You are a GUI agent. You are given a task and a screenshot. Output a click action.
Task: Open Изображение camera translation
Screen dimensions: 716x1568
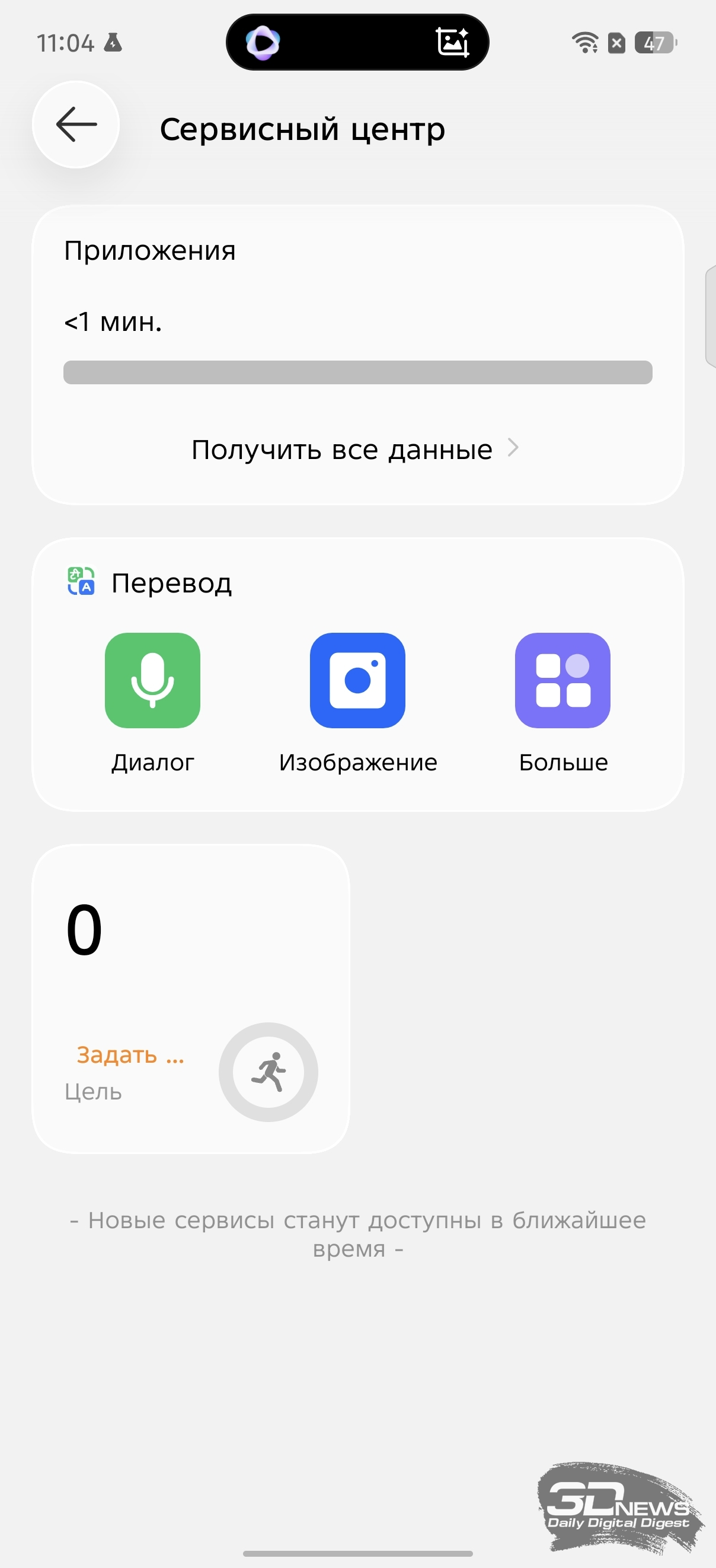point(357,681)
